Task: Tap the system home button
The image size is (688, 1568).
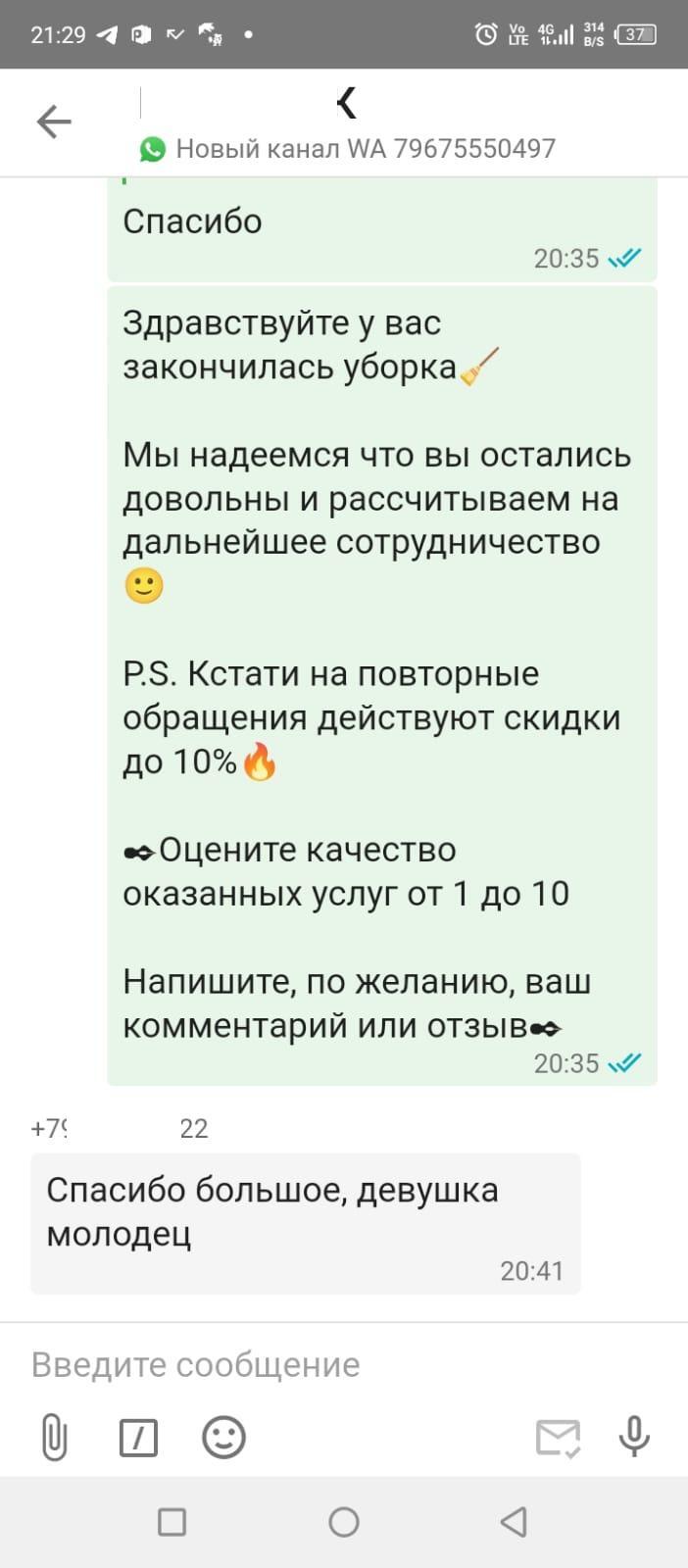Action: click(x=344, y=1522)
